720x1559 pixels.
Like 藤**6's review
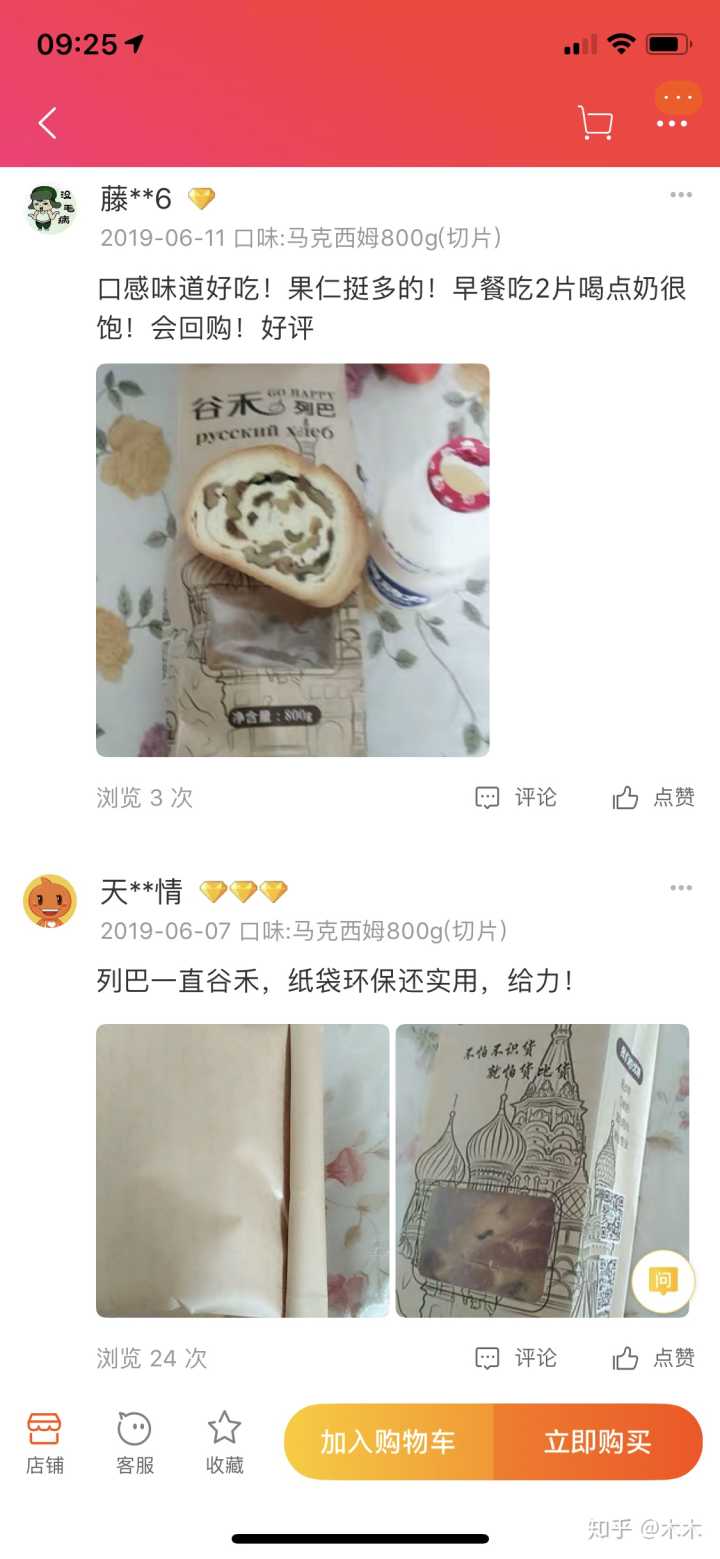[654, 797]
